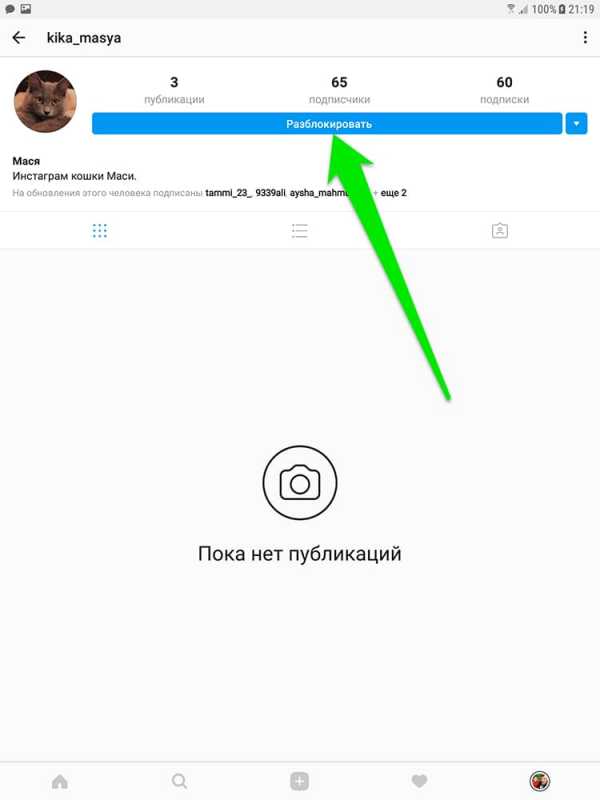600x800 pixels.
Task: Switch to the list view tab
Action: 299,231
